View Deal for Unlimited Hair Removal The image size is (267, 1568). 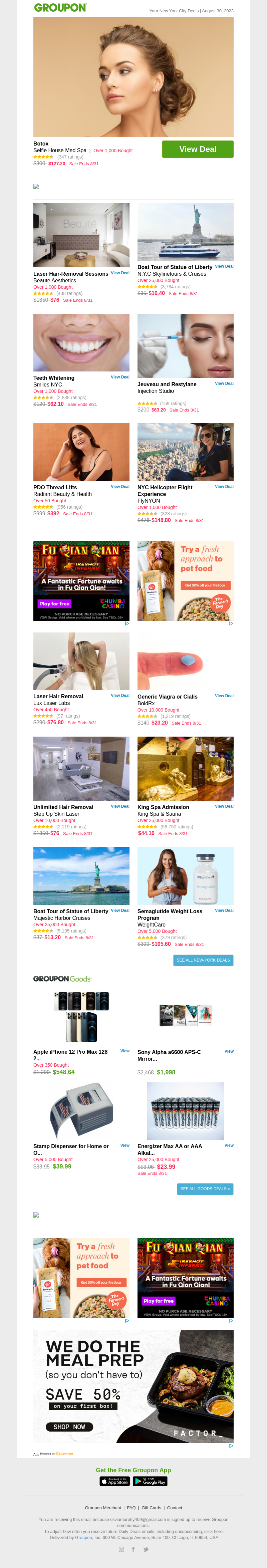coord(120,806)
